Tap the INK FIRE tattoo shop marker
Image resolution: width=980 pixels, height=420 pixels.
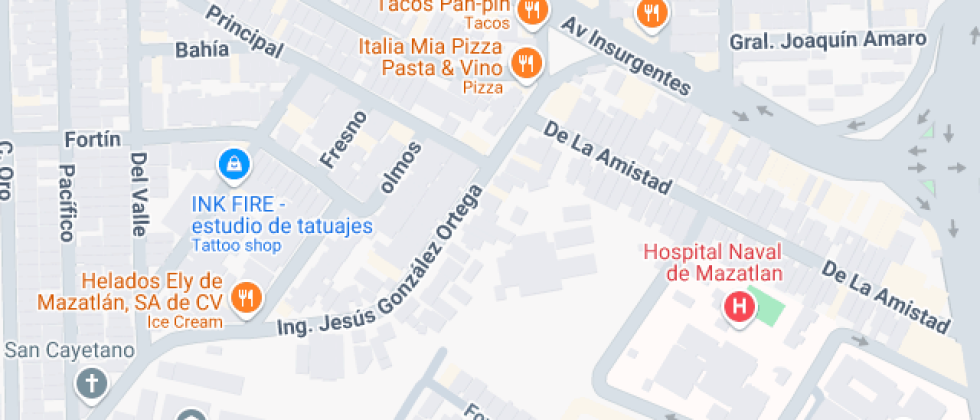pos(233,162)
